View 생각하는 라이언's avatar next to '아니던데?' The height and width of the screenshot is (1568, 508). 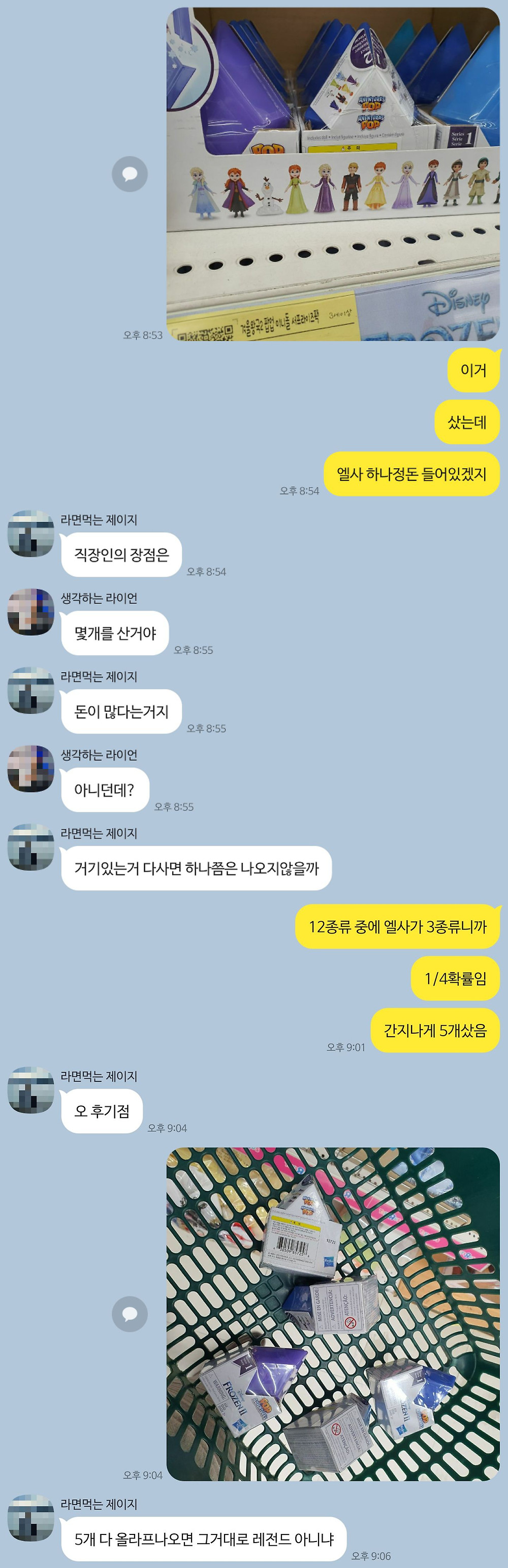pyautogui.click(x=31, y=768)
